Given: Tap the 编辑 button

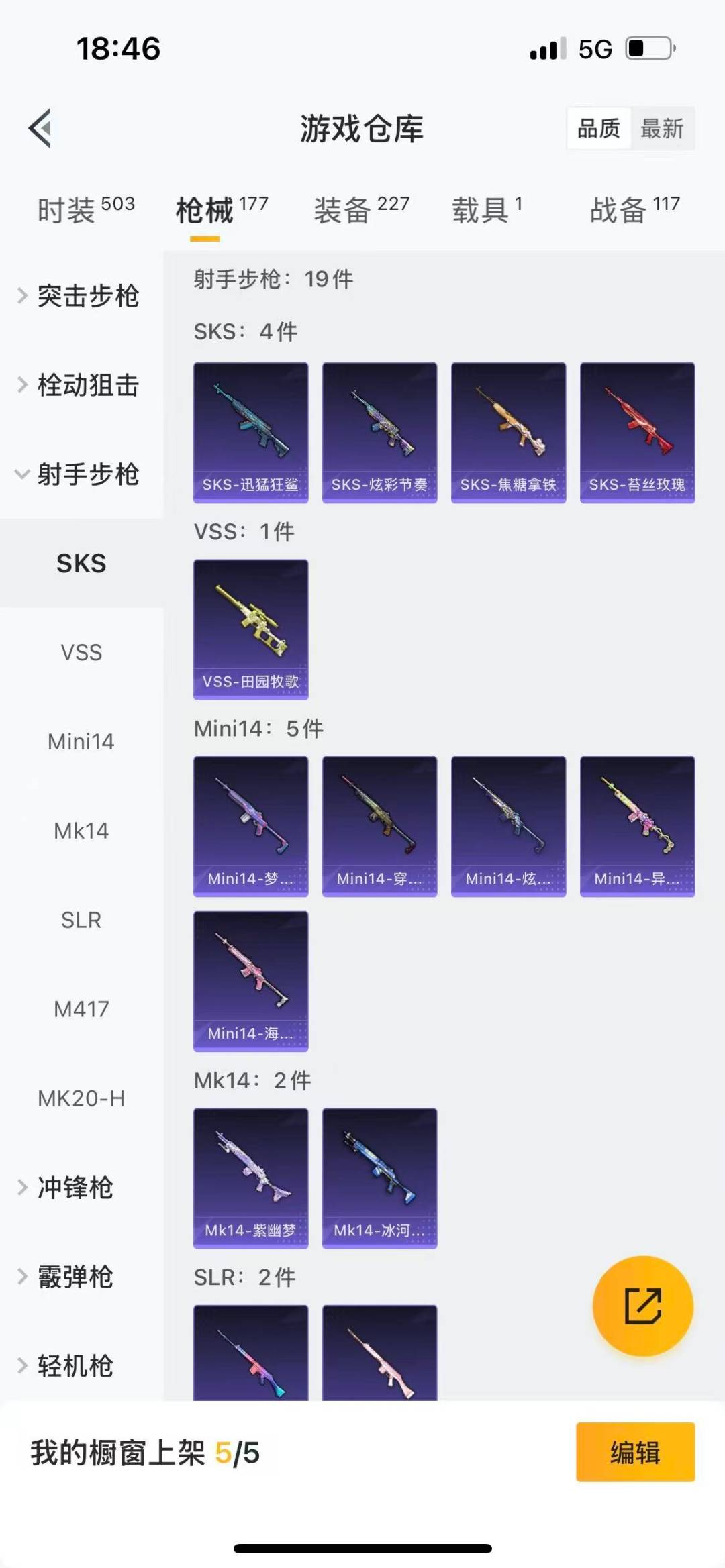Looking at the screenshot, I should 635,1452.
